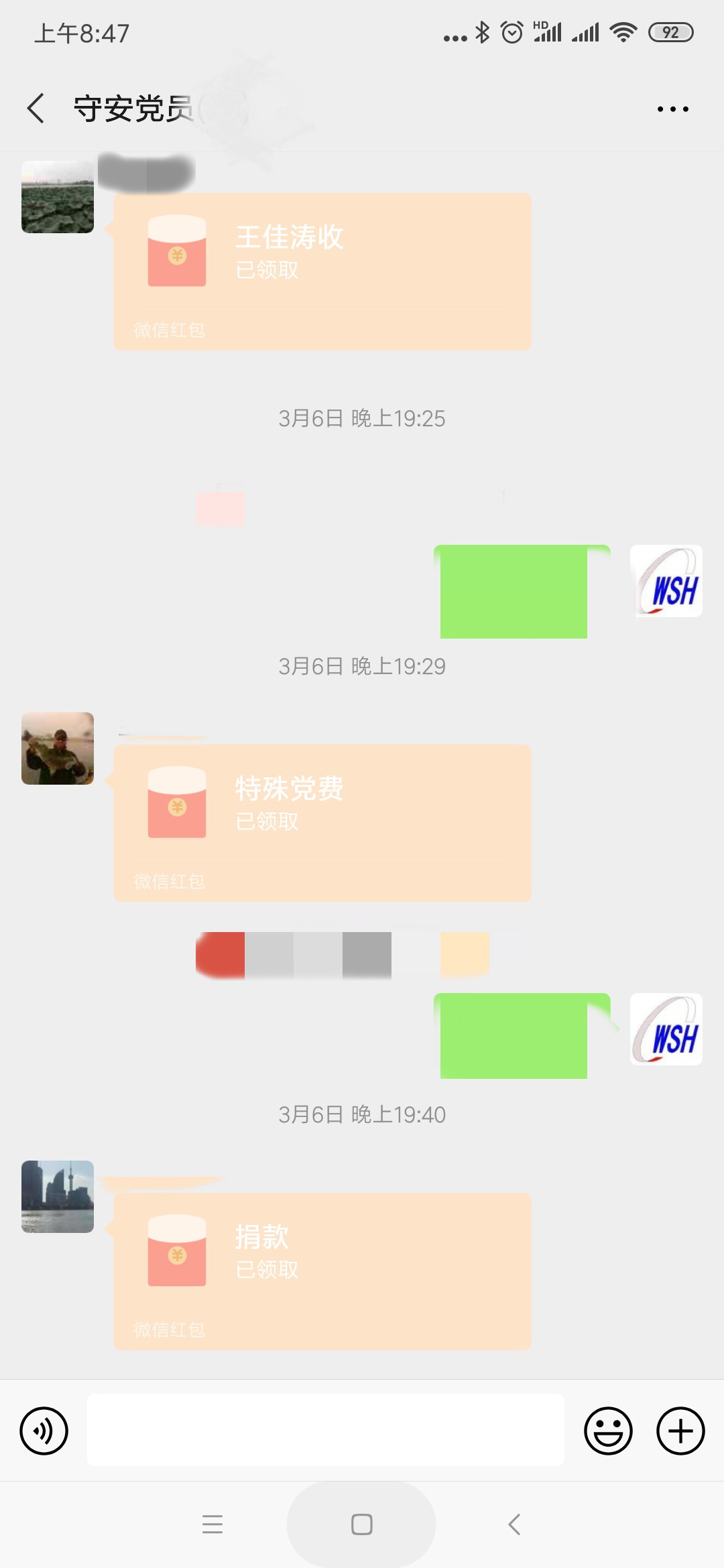724x1568 pixels.
Task: Open the plus attachment menu
Action: click(680, 1431)
